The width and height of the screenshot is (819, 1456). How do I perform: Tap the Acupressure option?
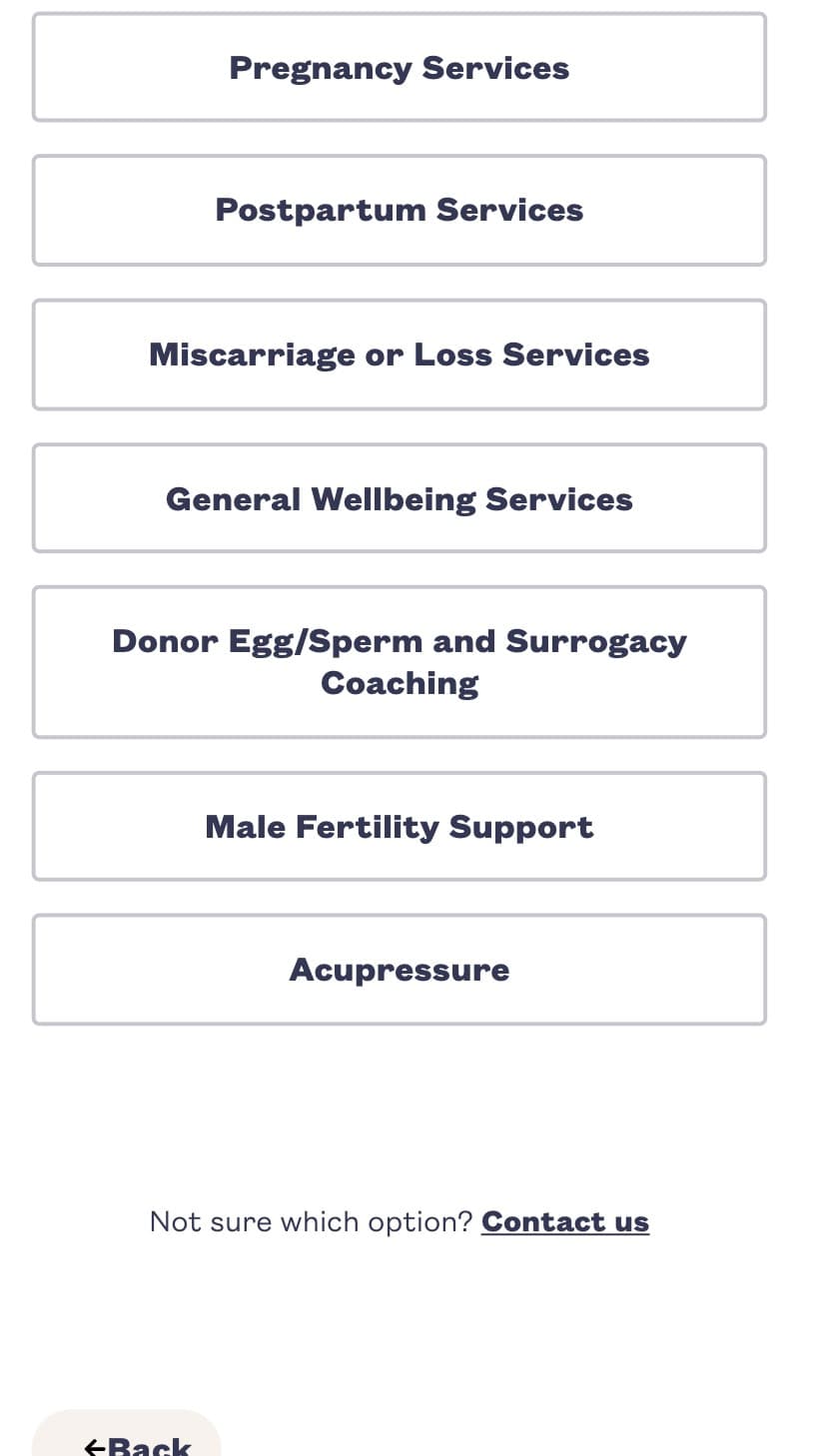tap(399, 970)
